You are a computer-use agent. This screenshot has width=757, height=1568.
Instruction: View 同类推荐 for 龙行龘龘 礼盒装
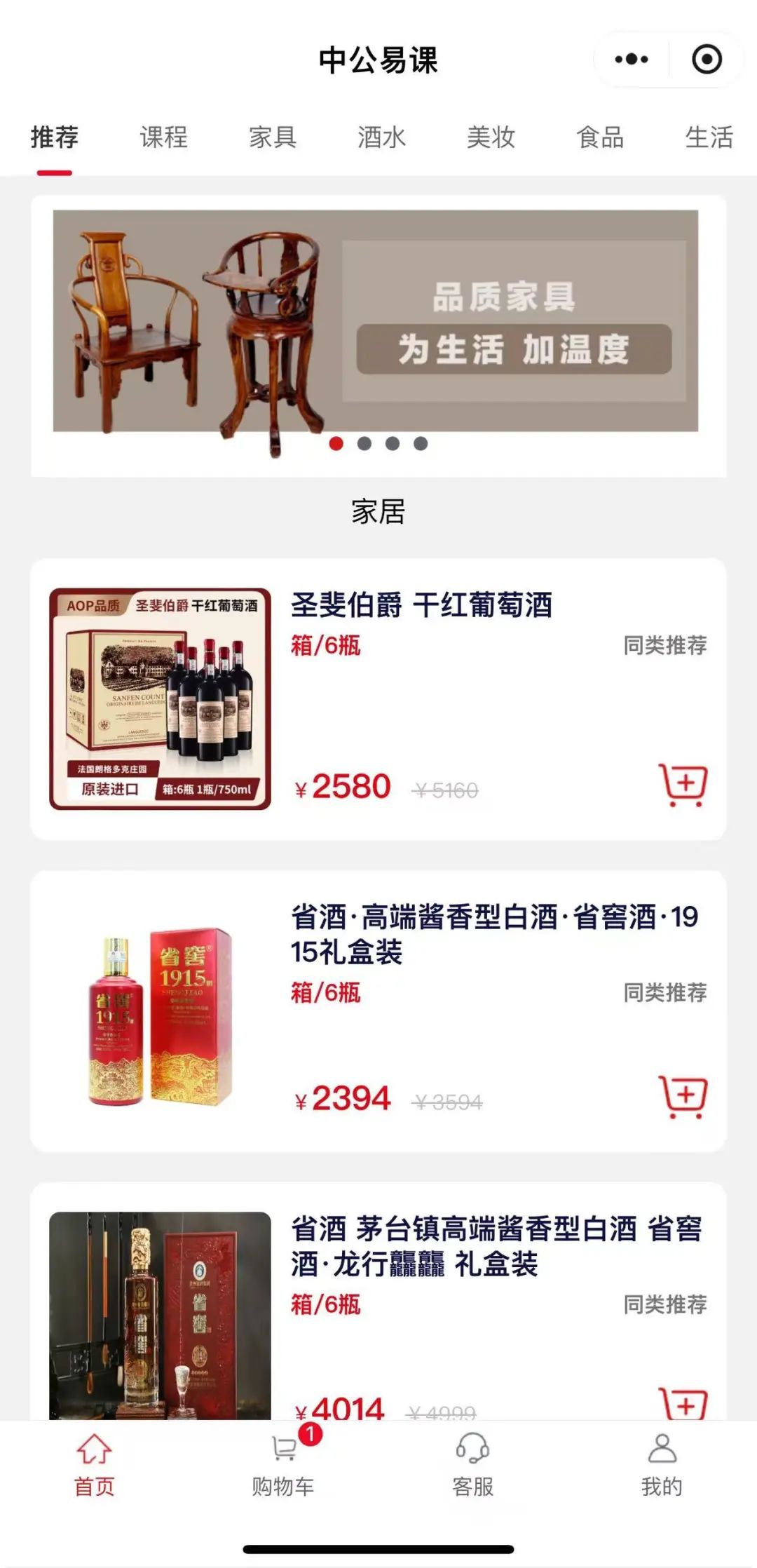point(664,1304)
